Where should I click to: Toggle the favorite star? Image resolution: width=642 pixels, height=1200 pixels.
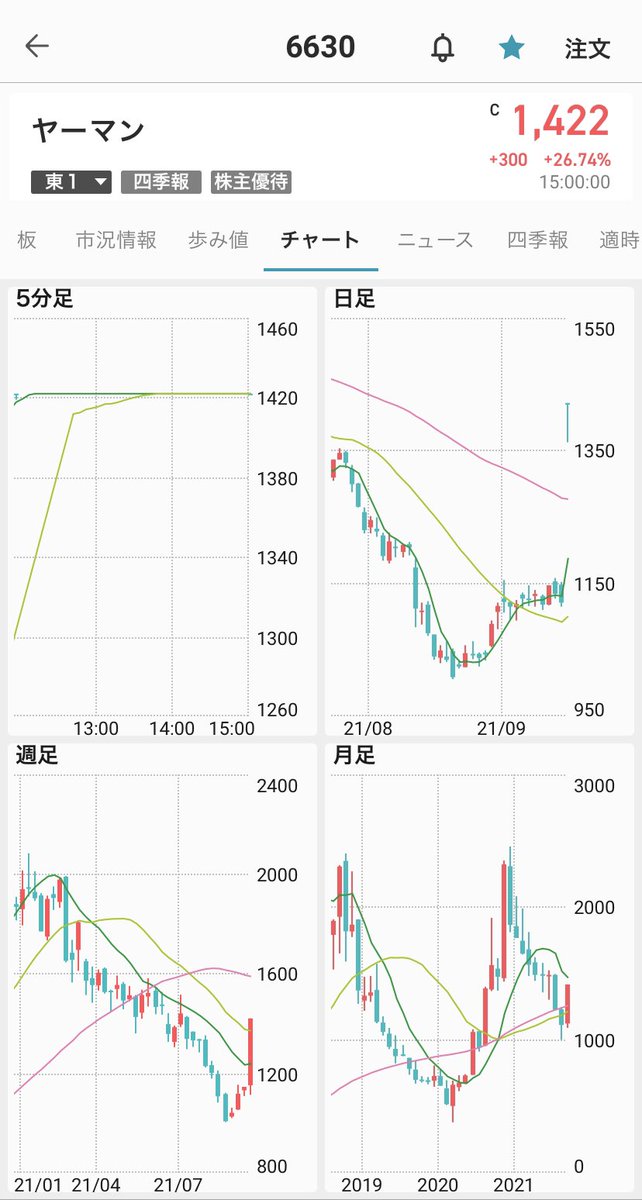tap(512, 47)
